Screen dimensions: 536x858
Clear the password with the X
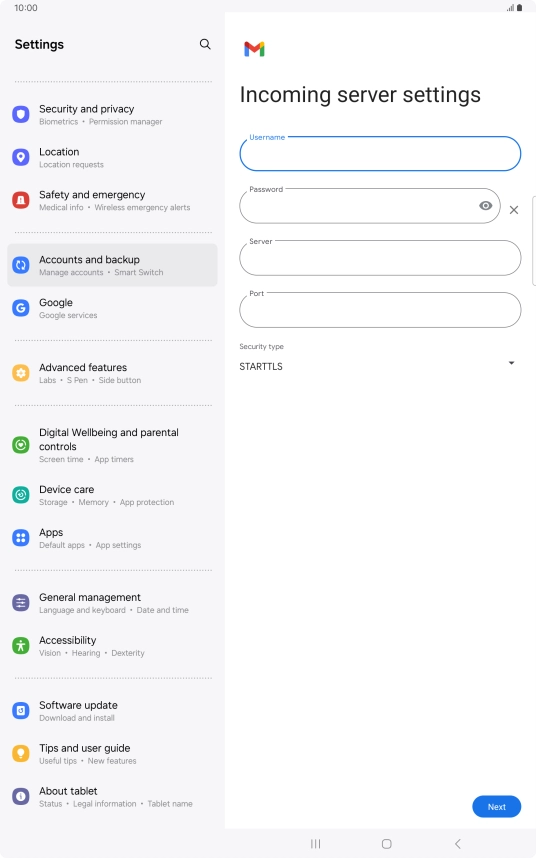click(x=514, y=210)
